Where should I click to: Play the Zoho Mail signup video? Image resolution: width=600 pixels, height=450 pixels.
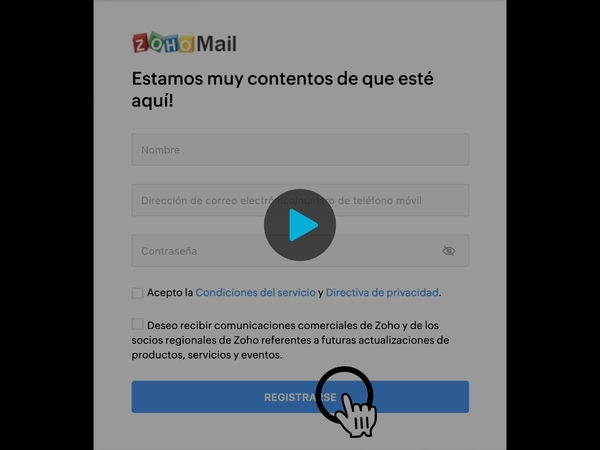300,225
